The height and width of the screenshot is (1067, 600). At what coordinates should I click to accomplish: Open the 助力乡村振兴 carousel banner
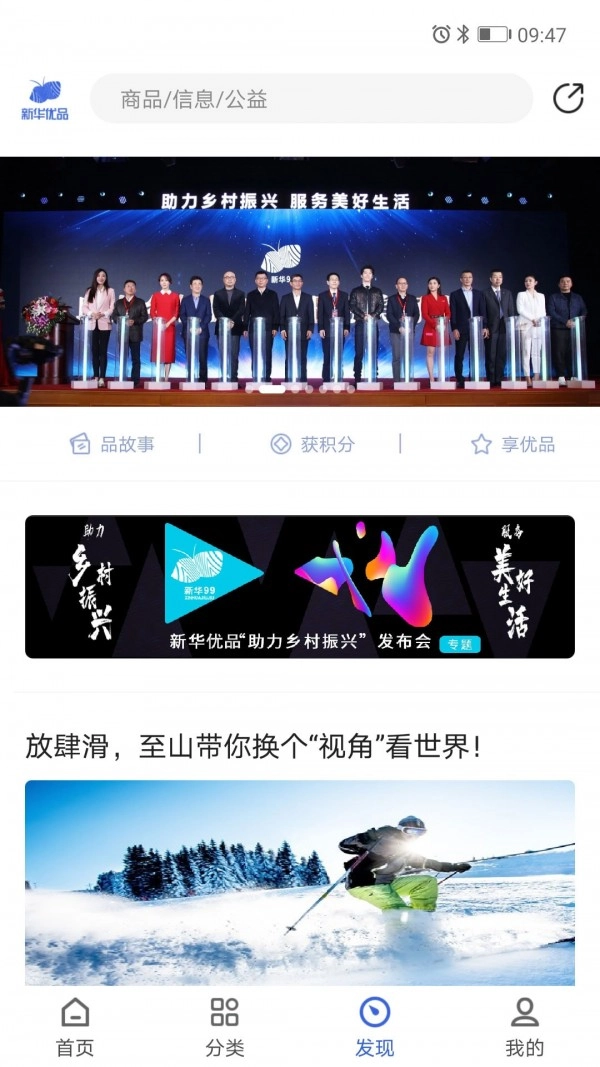click(300, 281)
